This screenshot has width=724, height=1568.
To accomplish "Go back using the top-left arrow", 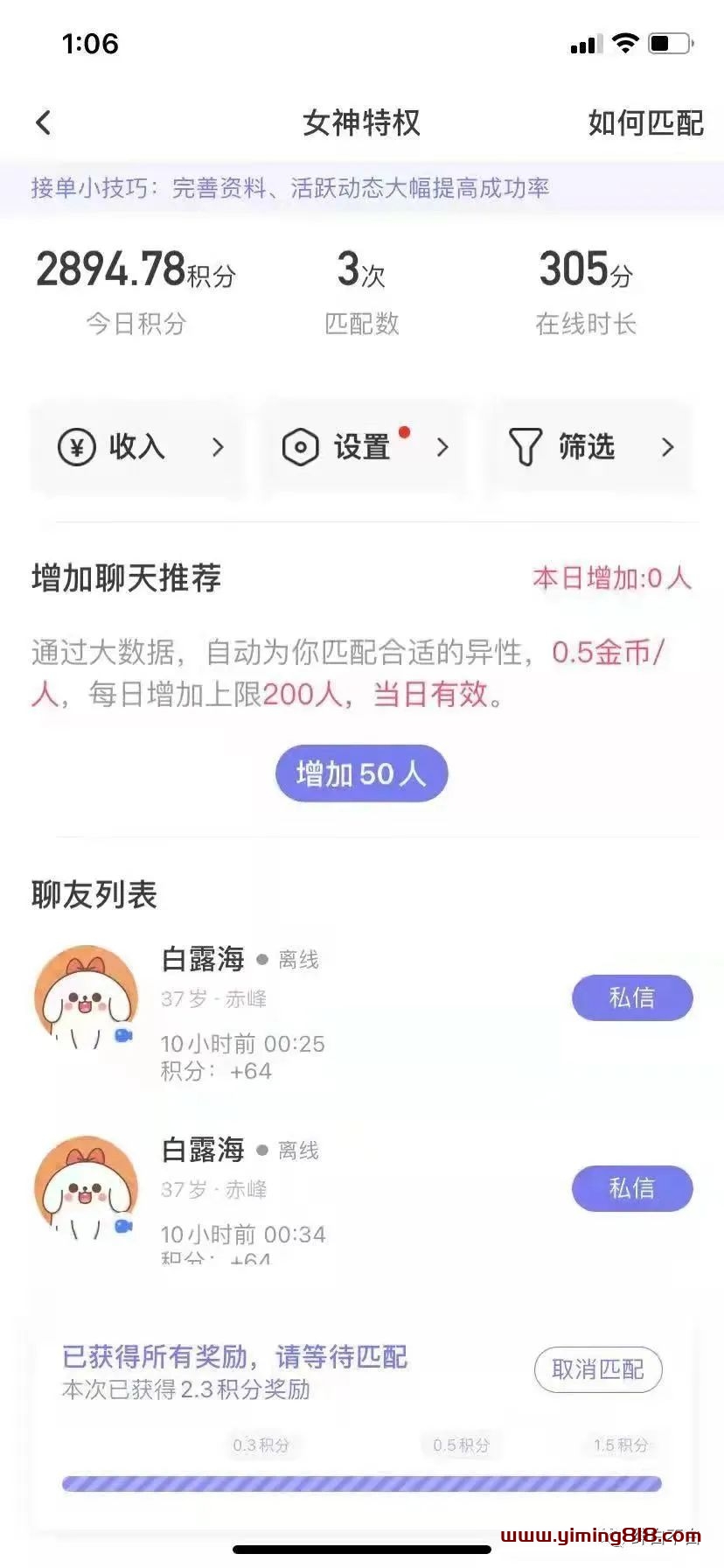I will pos(44,122).
